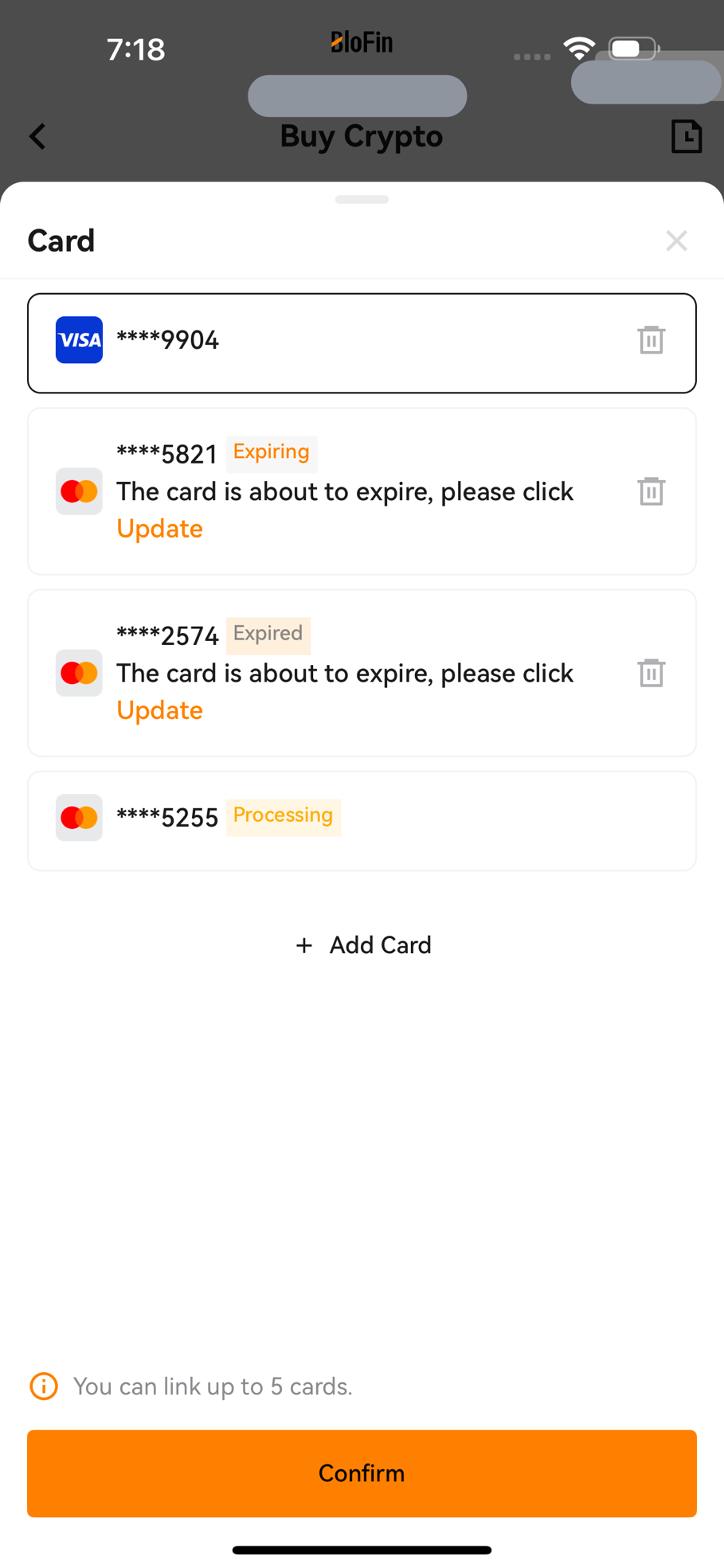Open the order history icon
This screenshot has width=724, height=1568.
click(686, 136)
